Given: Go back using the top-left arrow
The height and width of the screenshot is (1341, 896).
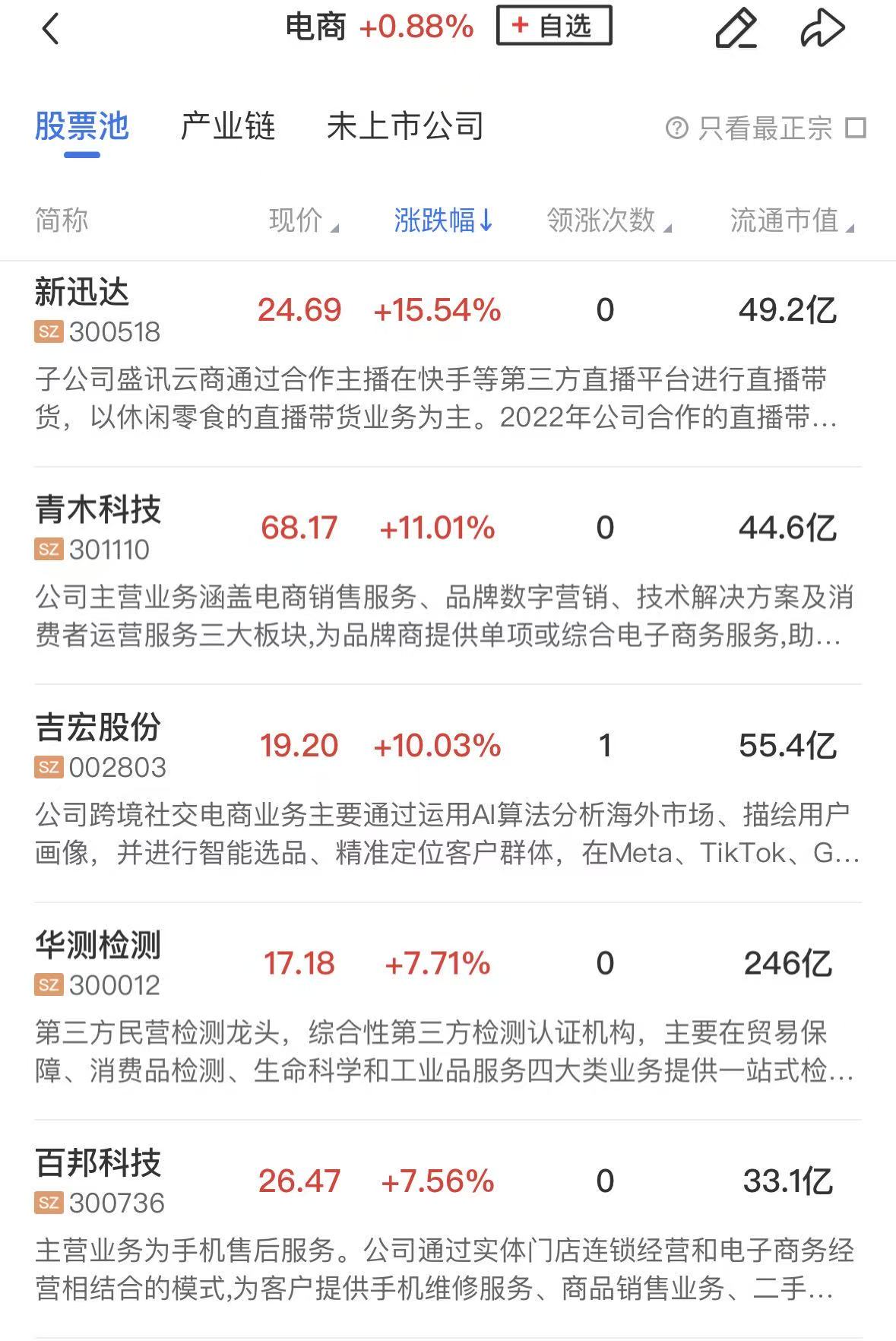Looking at the screenshot, I should (x=50, y=30).
